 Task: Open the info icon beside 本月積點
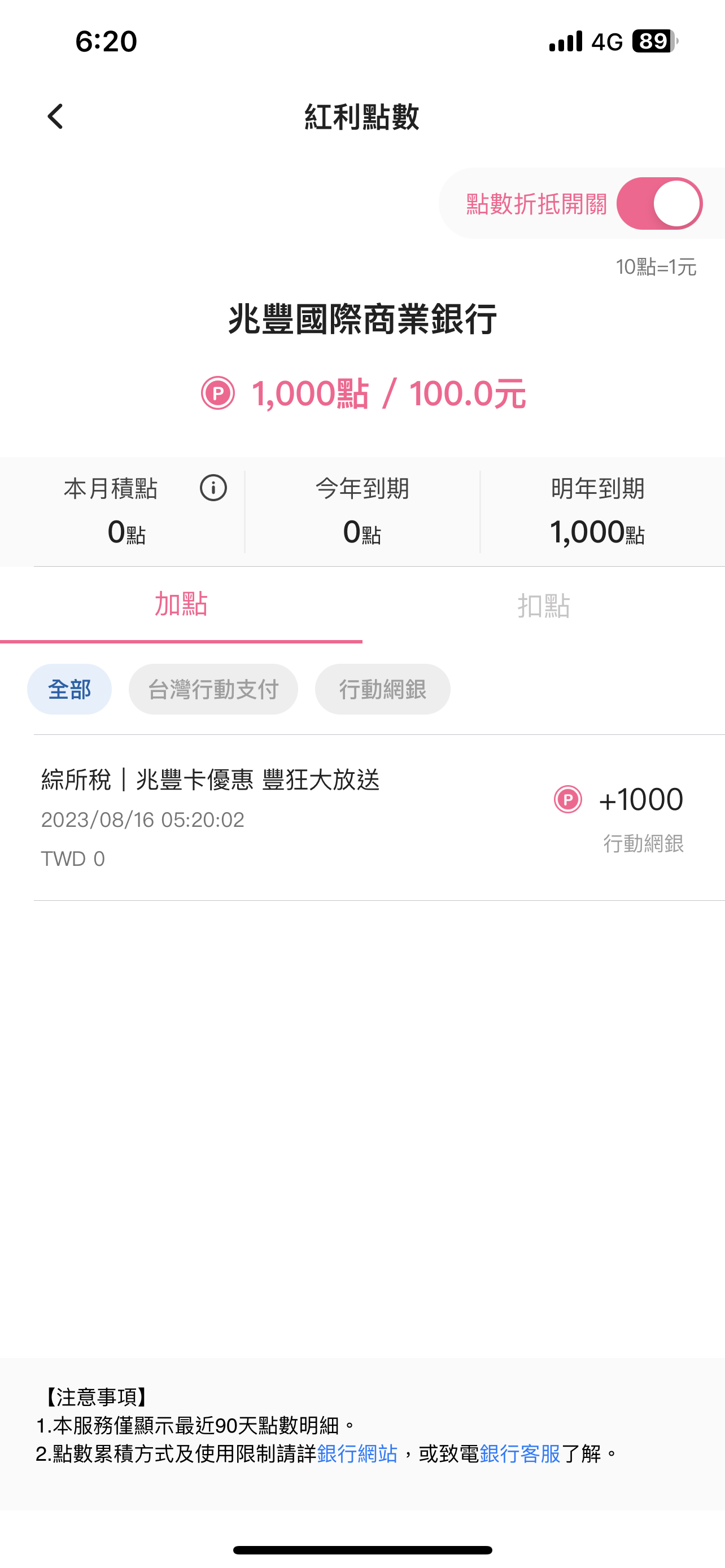[x=213, y=488]
